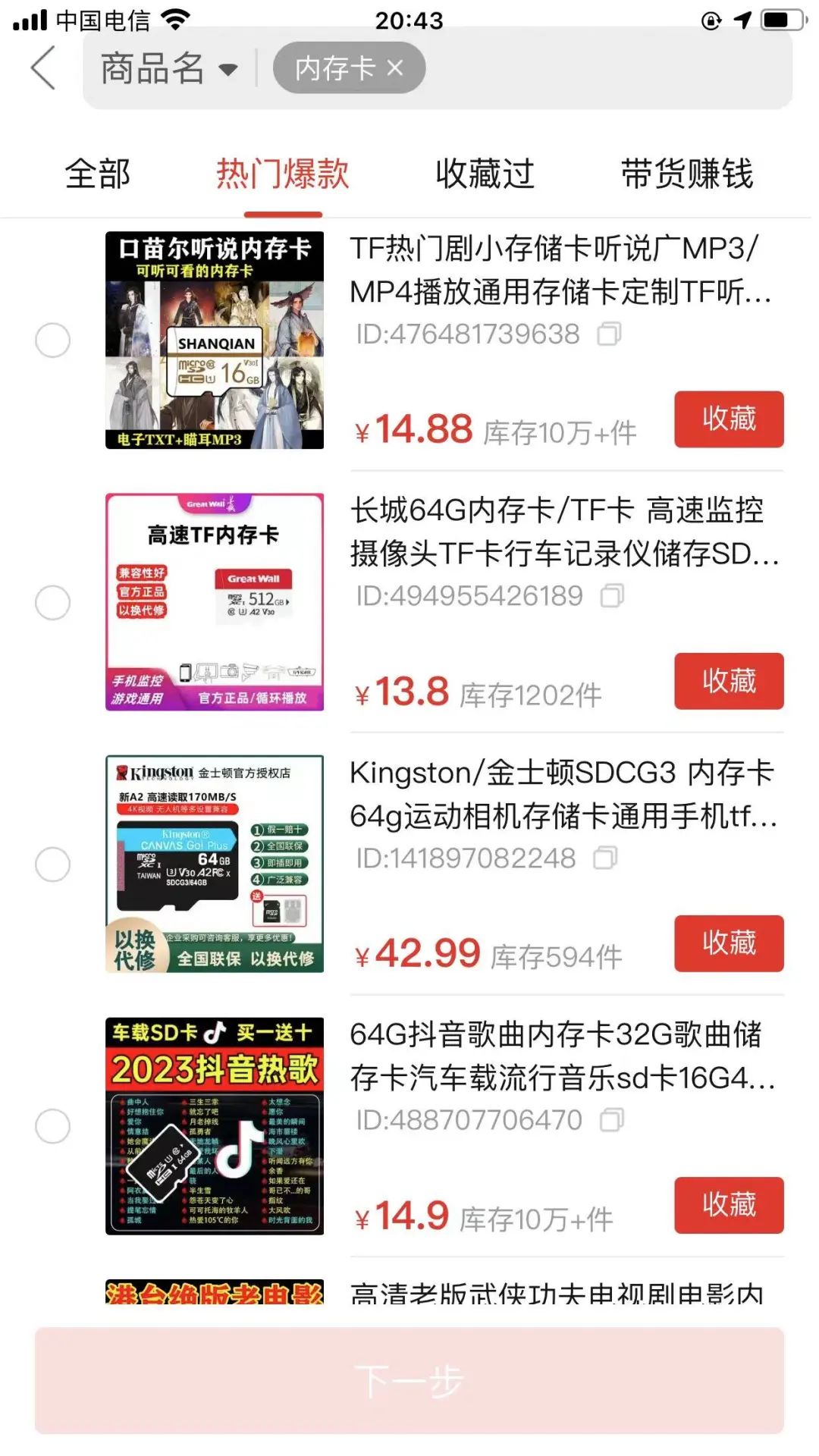Image resolution: width=819 pixels, height=1456 pixels.
Task: Open the 商品名 search type dropdown
Action: (x=165, y=67)
